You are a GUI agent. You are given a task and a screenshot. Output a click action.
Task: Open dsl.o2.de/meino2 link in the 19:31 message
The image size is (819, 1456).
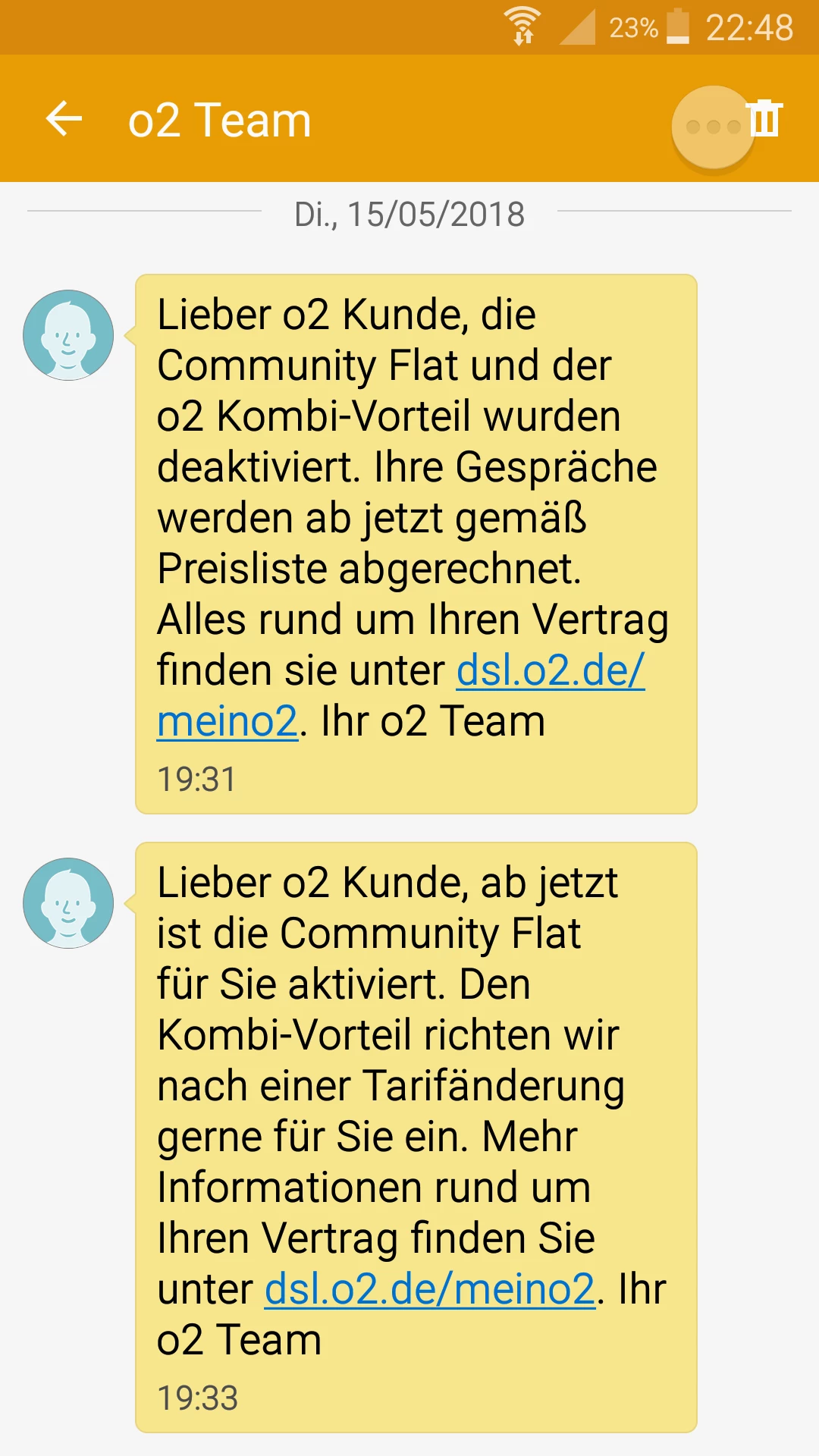[x=550, y=671]
